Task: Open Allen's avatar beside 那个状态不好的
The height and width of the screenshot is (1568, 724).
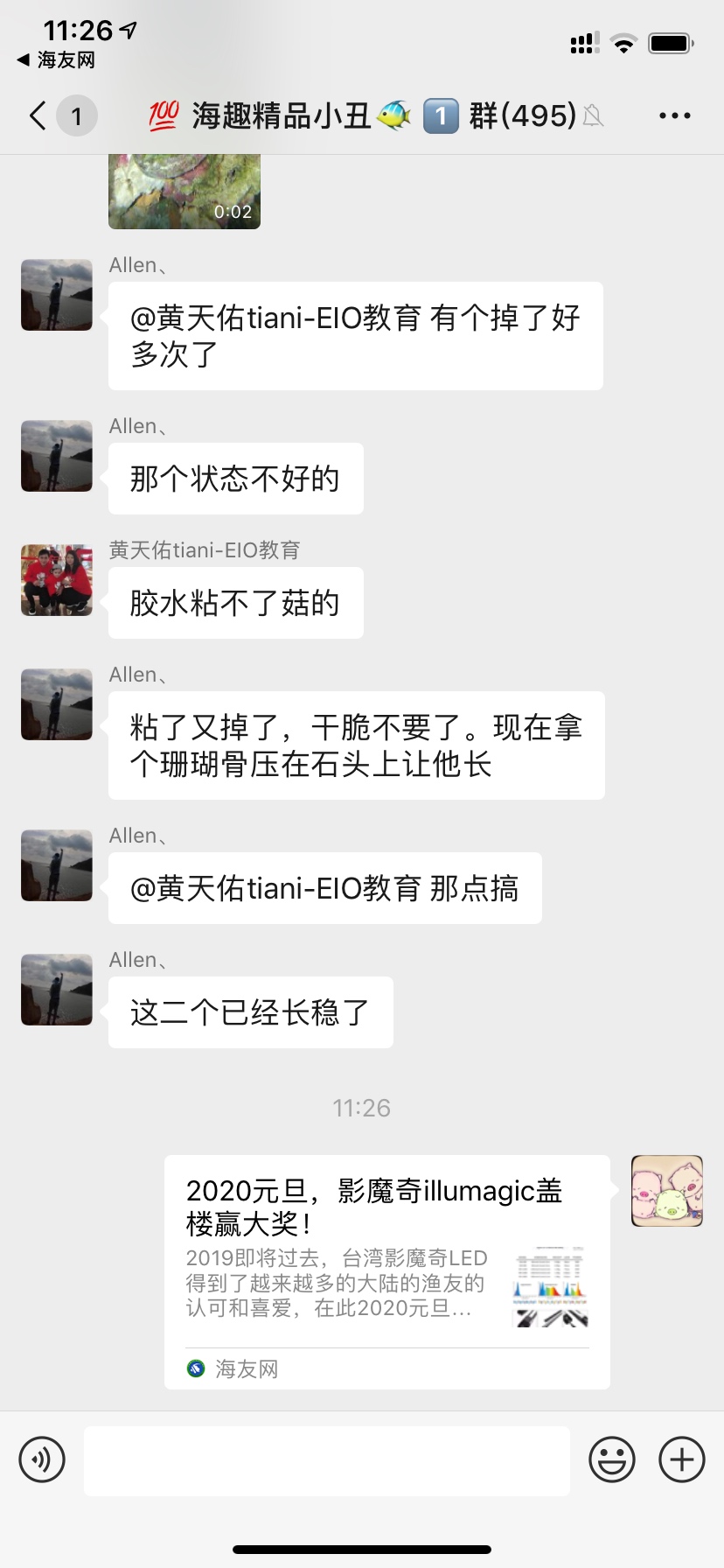Action: 57,456
